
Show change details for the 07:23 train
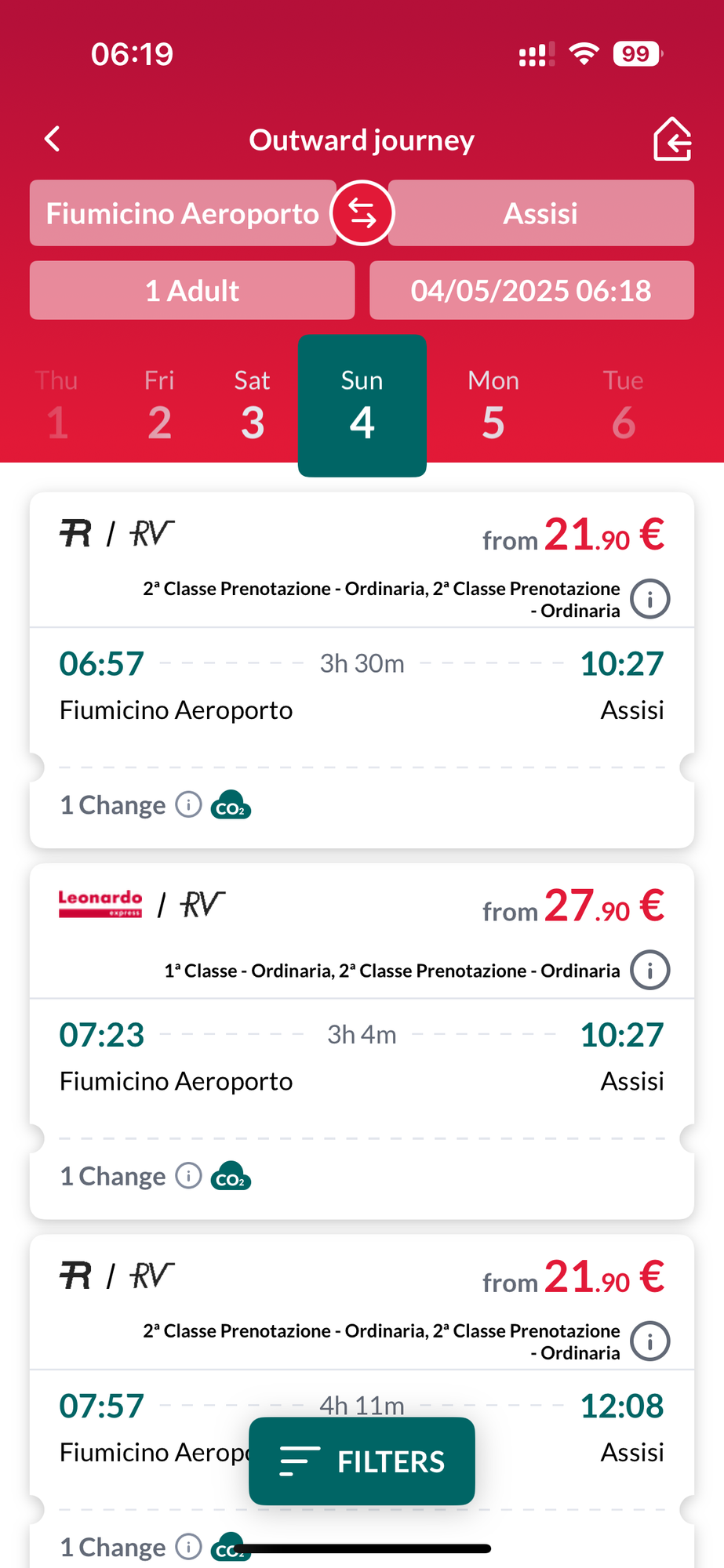click(x=188, y=1176)
